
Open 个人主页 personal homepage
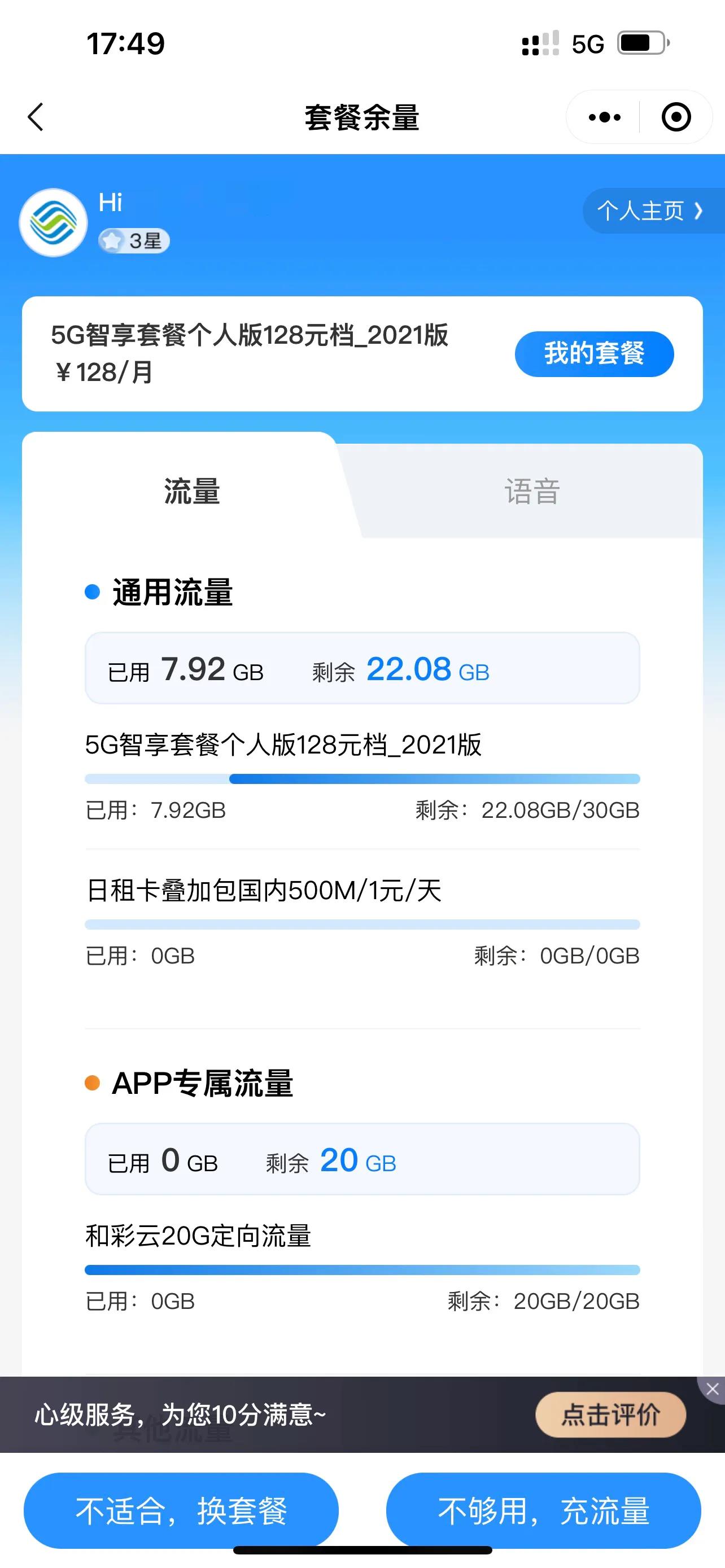(x=650, y=211)
